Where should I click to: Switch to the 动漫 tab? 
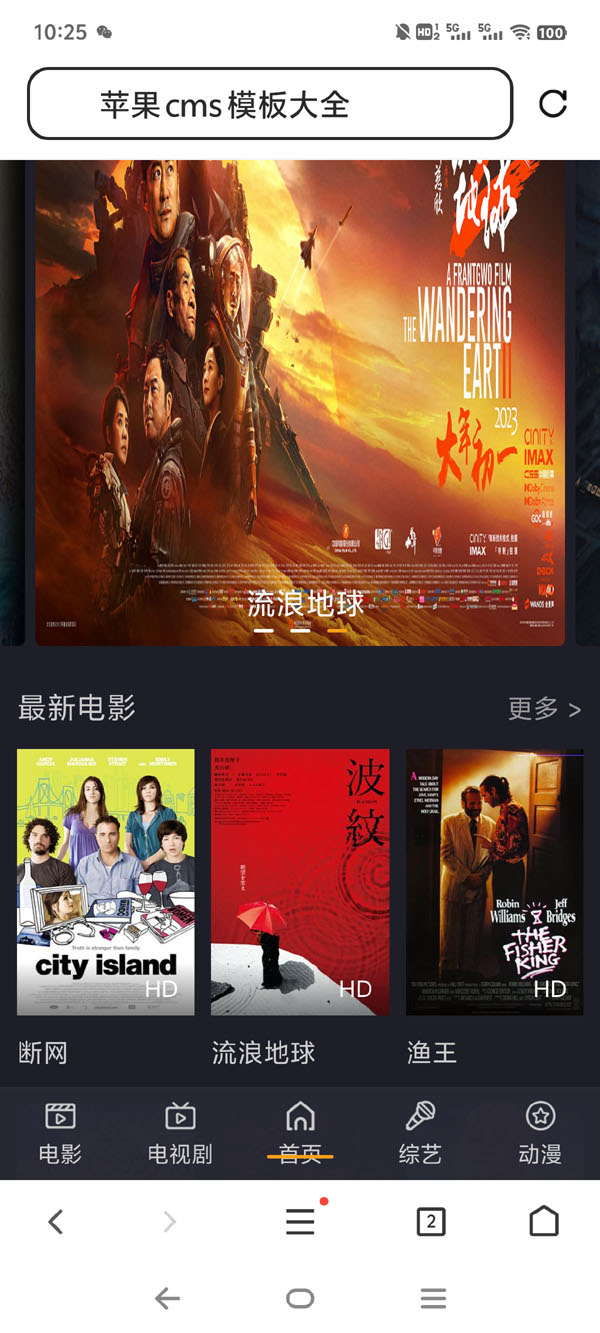pyautogui.click(x=540, y=1133)
